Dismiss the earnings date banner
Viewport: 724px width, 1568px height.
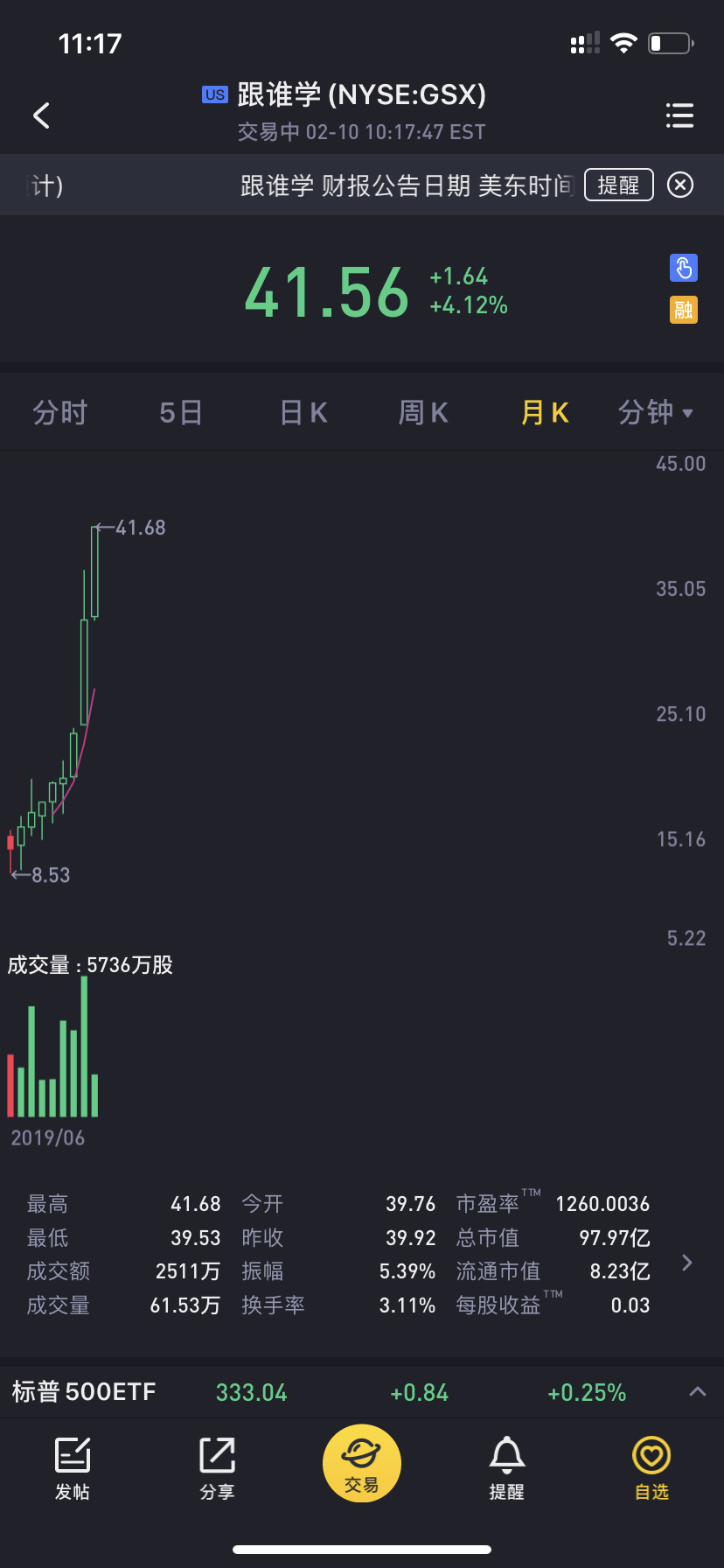click(680, 185)
